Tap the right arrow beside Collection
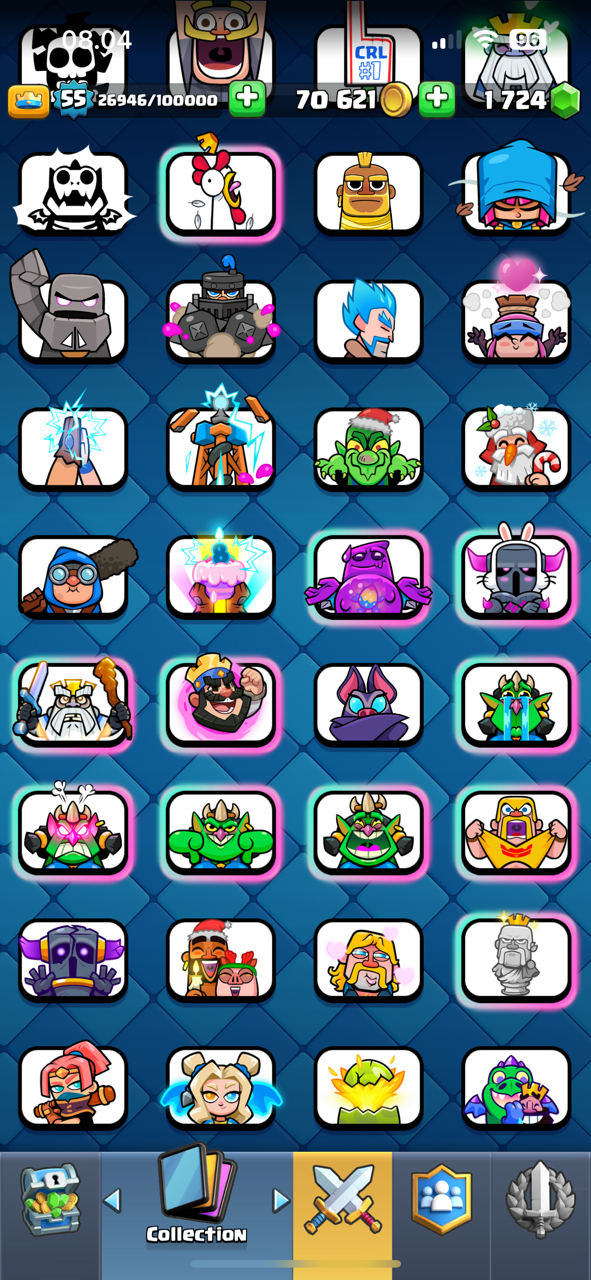The height and width of the screenshot is (1280, 591). 281,1200
